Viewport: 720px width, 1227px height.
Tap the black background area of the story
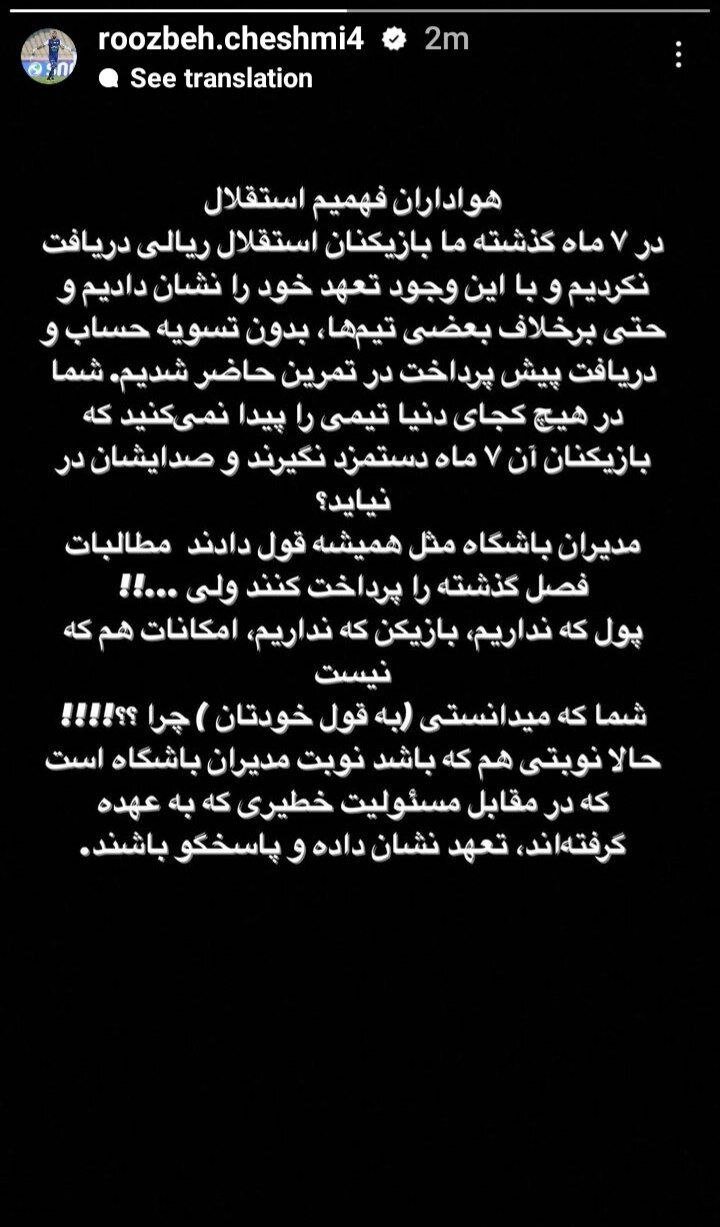pyautogui.click(x=360, y=1050)
